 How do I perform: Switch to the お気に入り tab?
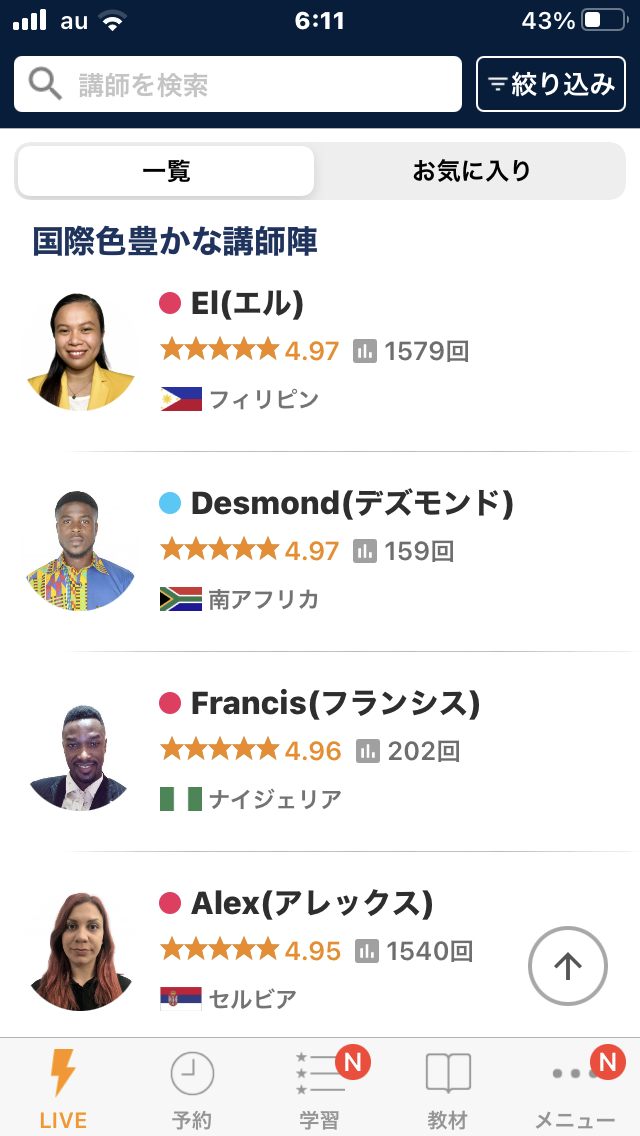[471, 171]
